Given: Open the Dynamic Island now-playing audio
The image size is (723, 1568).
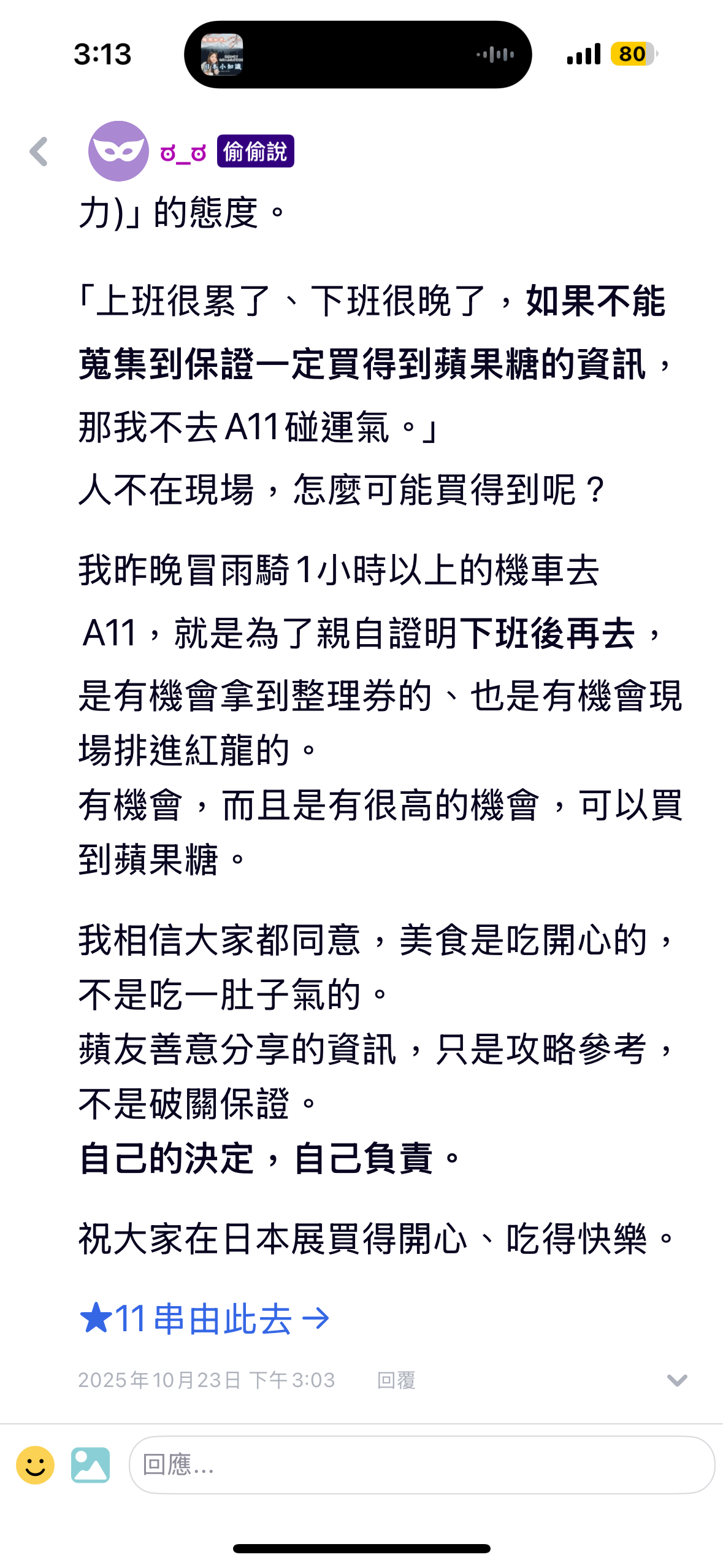Looking at the screenshot, I should pyautogui.click(x=358, y=55).
